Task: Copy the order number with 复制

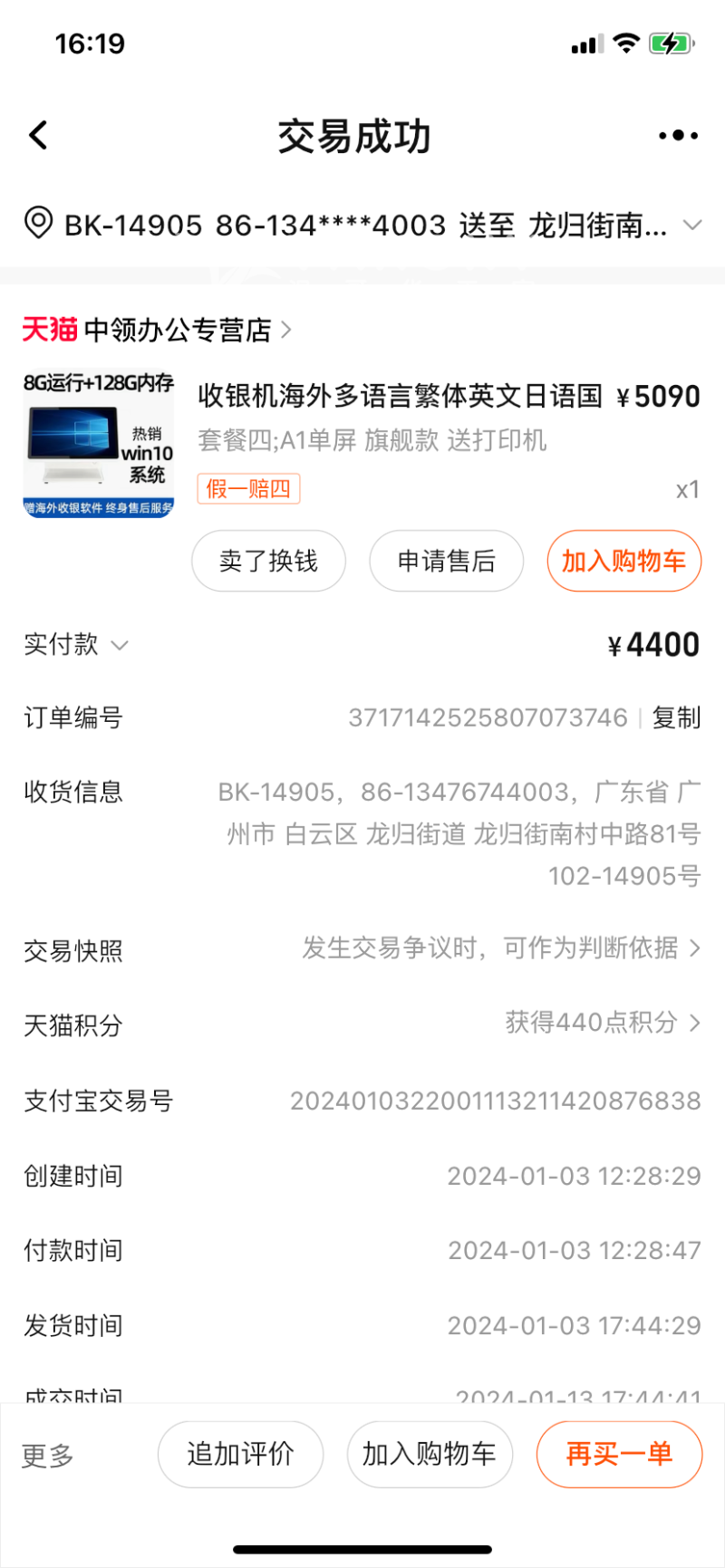Action: [x=676, y=718]
